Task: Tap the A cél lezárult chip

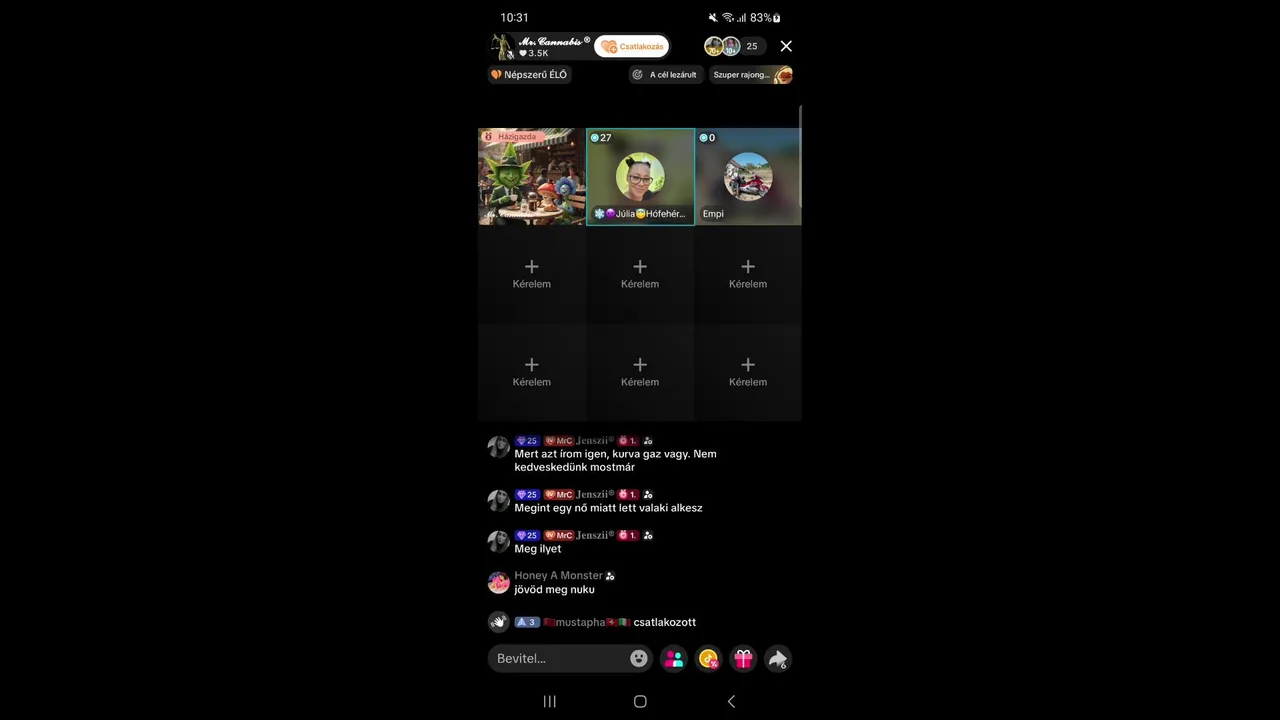Action: [666, 75]
